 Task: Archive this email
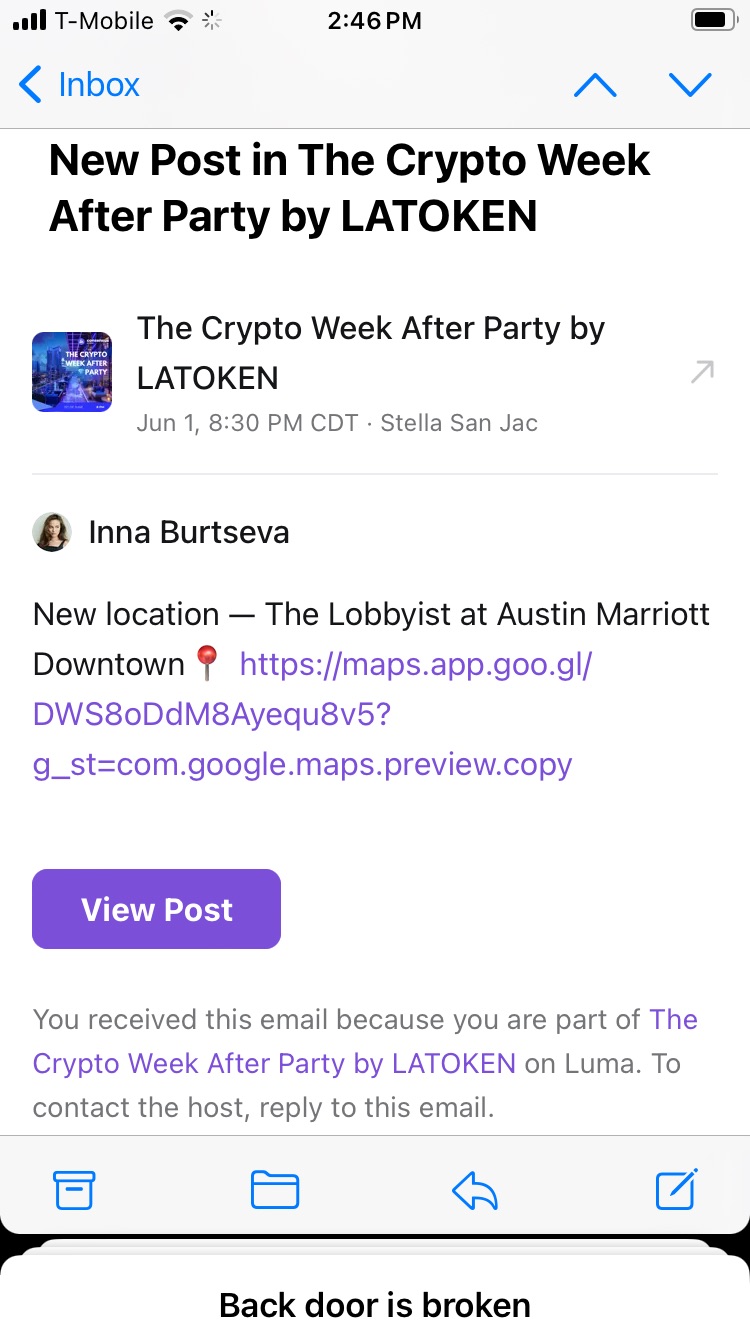[74, 1190]
